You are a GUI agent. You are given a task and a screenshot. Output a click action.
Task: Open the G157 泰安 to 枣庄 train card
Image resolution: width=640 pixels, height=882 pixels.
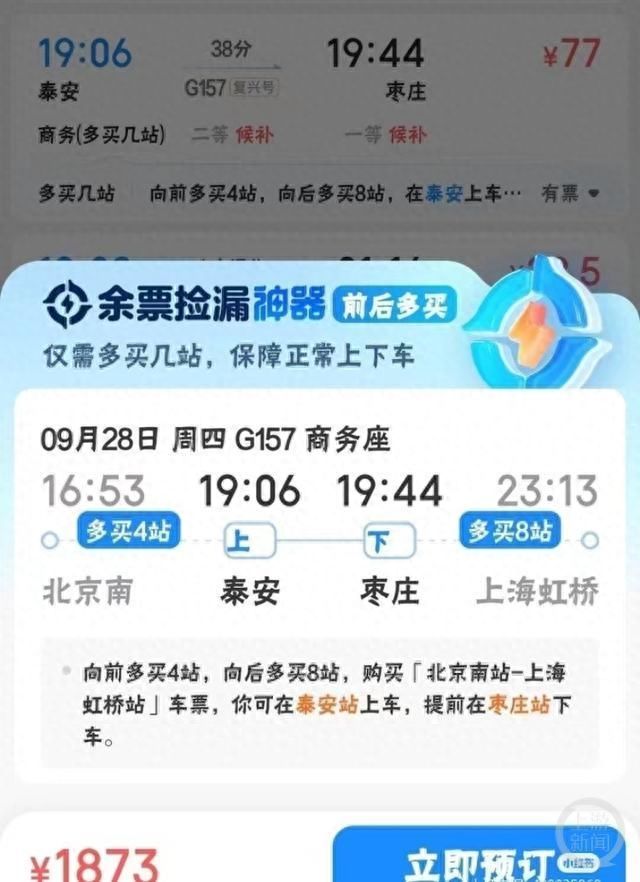tap(320, 70)
